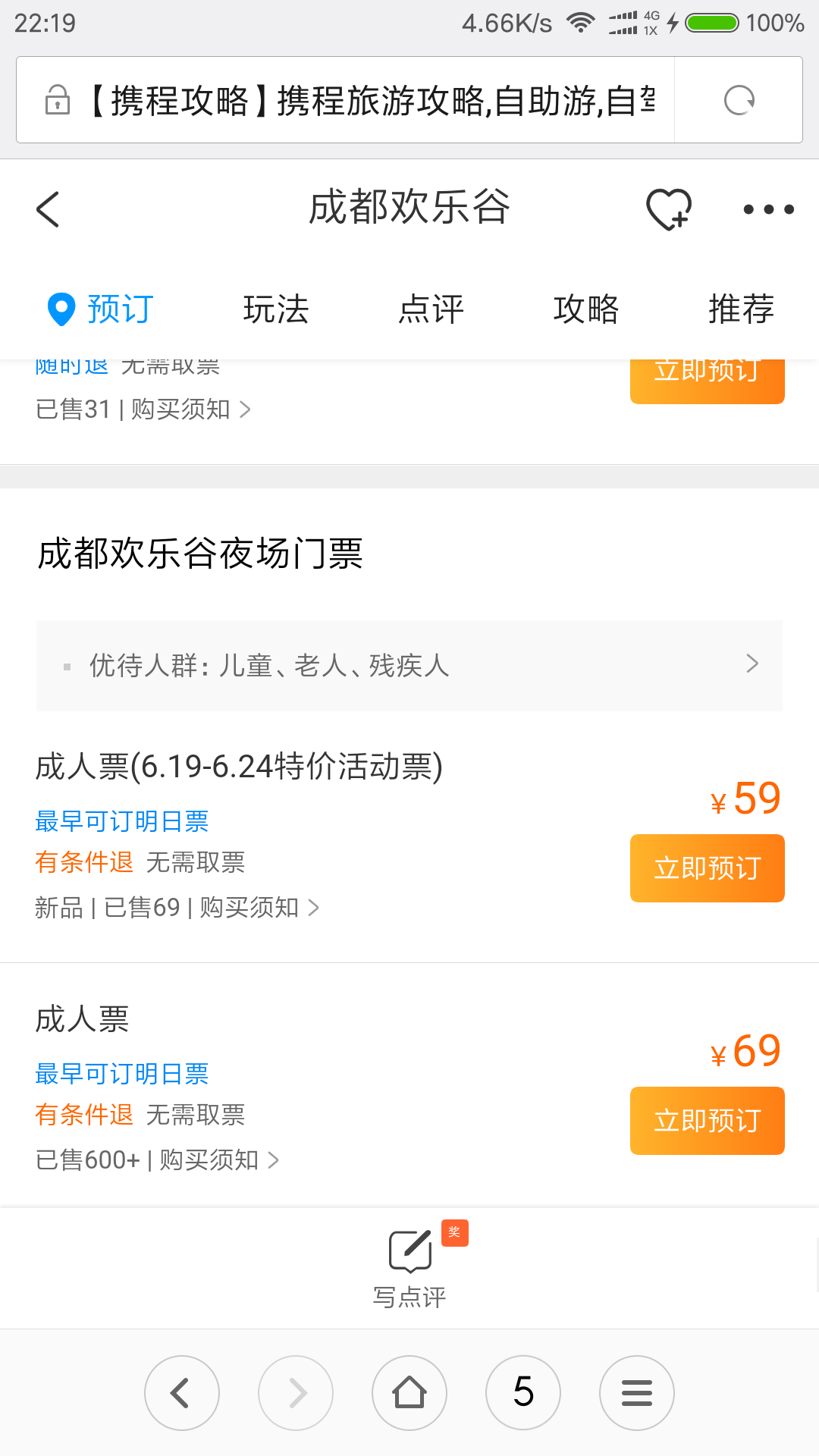
Task: Select the 预订 tab
Action: click(x=100, y=309)
